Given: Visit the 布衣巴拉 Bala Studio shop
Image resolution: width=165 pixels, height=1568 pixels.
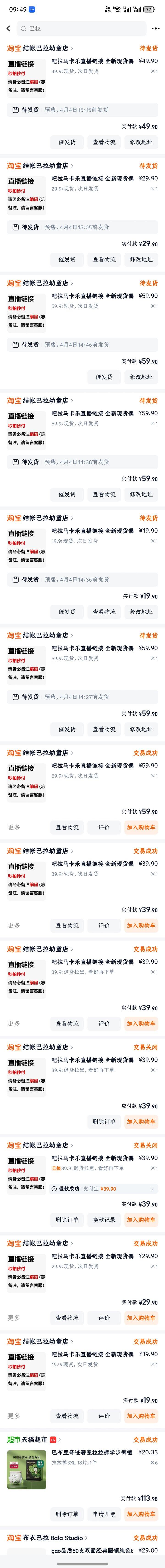Looking at the screenshot, I should pos(49,1538).
